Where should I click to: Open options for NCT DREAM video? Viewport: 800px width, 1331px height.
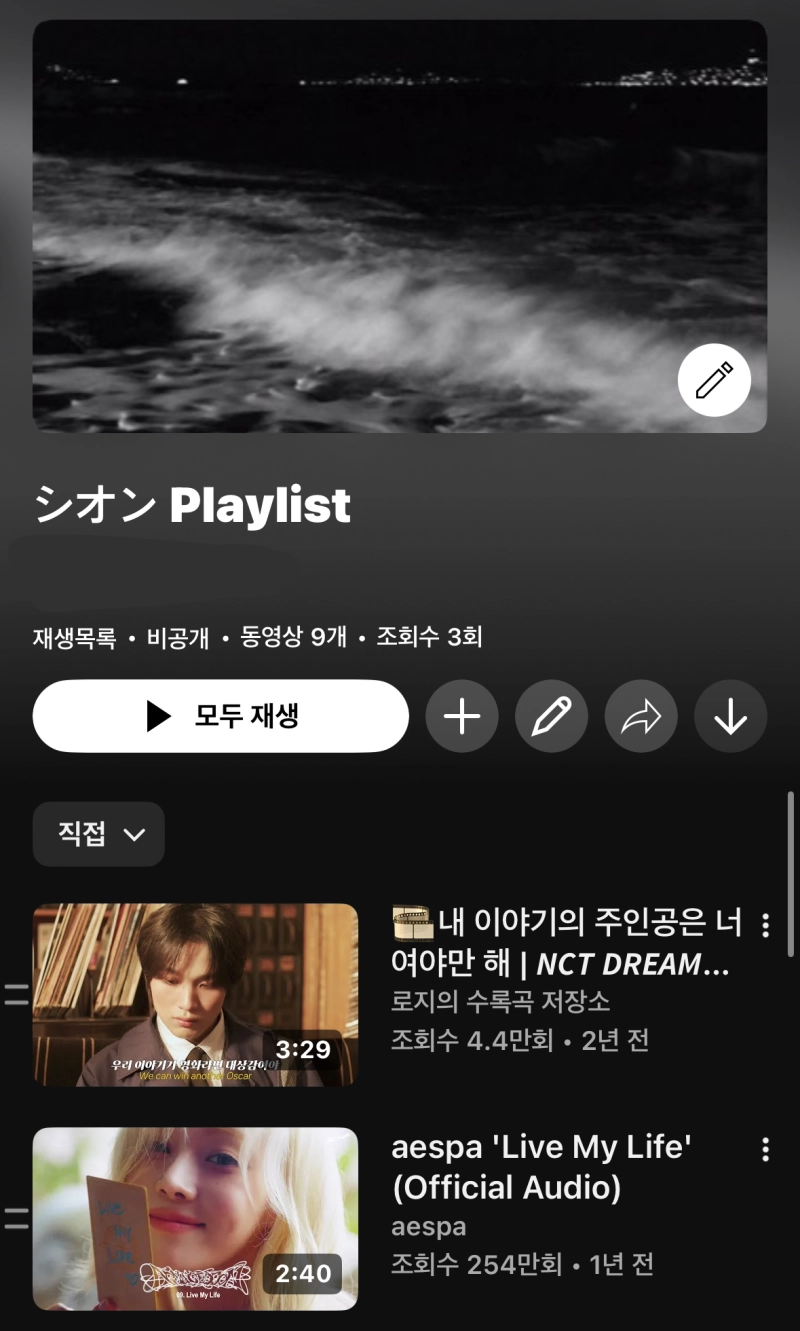pyautogui.click(x=766, y=925)
